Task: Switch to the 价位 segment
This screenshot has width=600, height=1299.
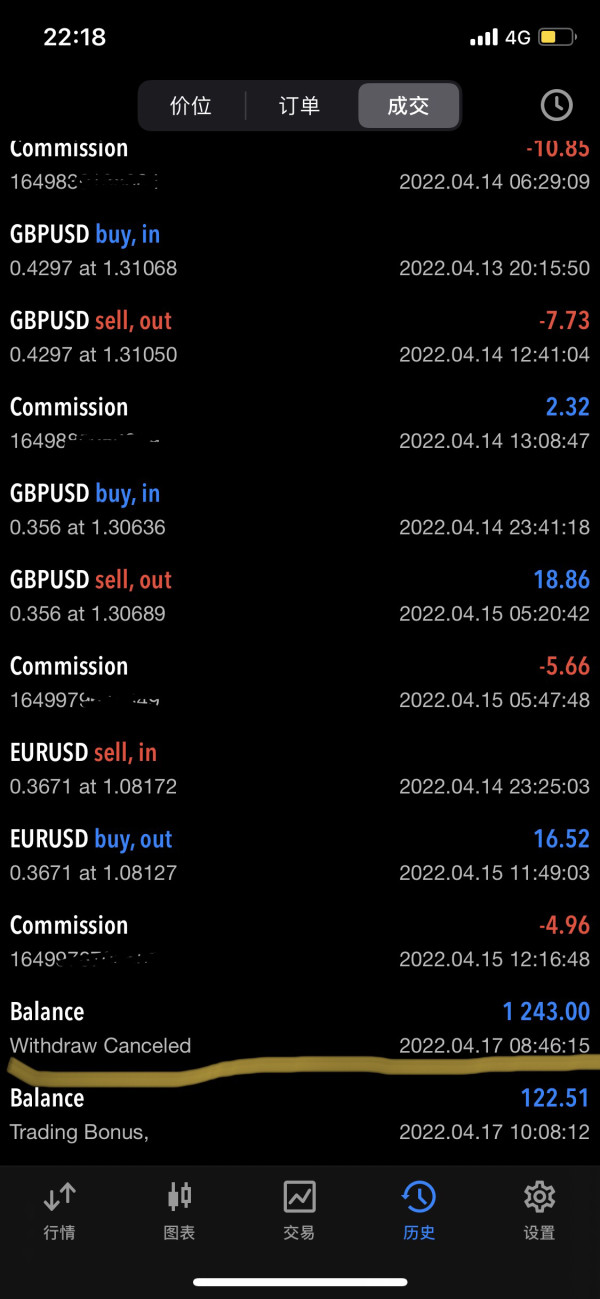Action: click(x=191, y=106)
